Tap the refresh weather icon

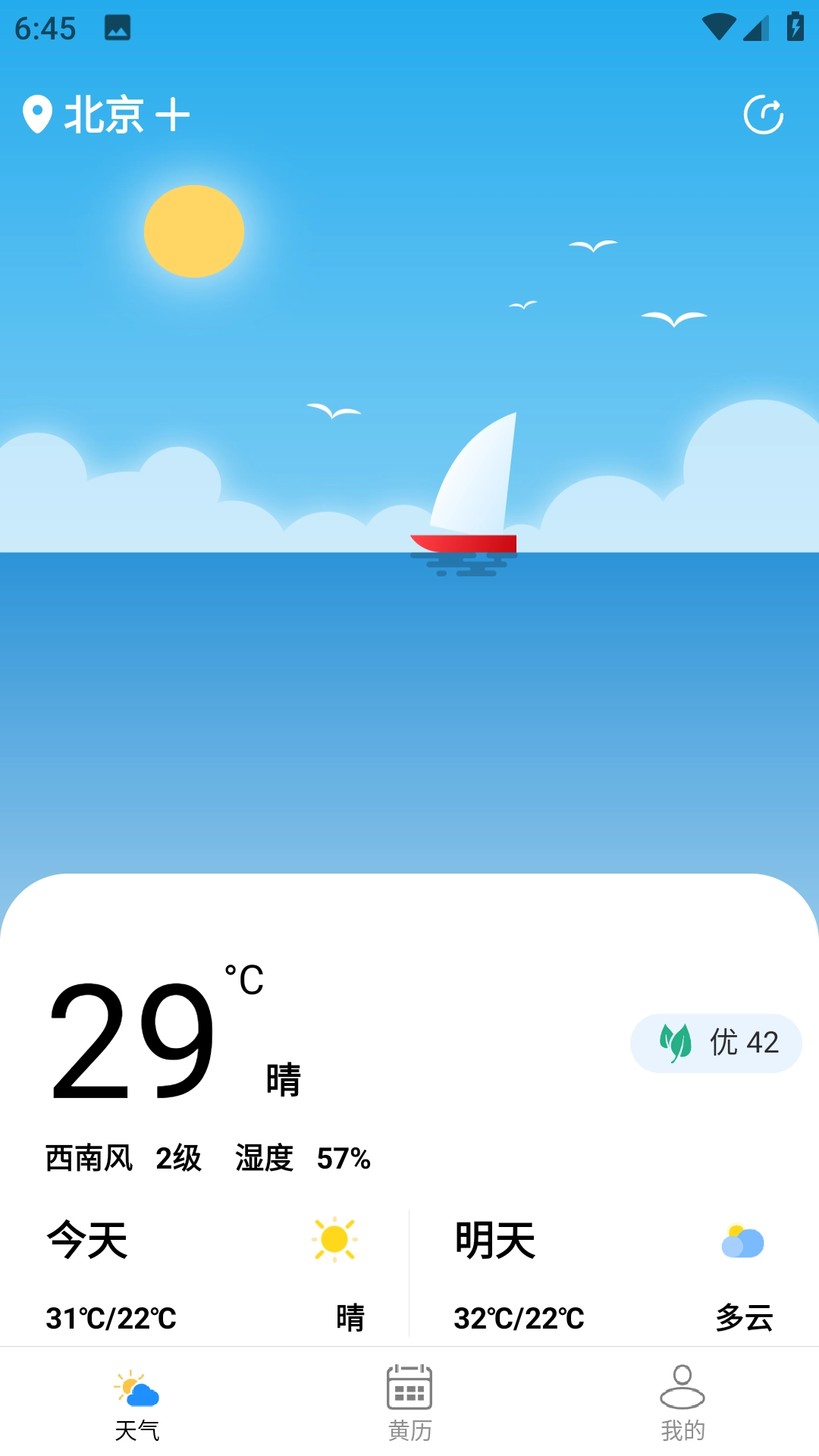[765, 114]
